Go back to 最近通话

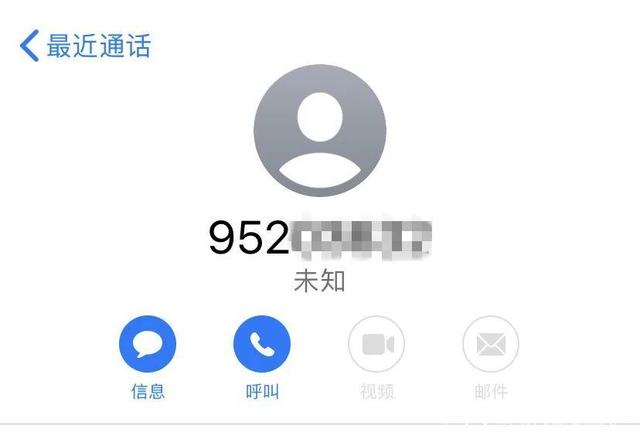tap(85, 45)
